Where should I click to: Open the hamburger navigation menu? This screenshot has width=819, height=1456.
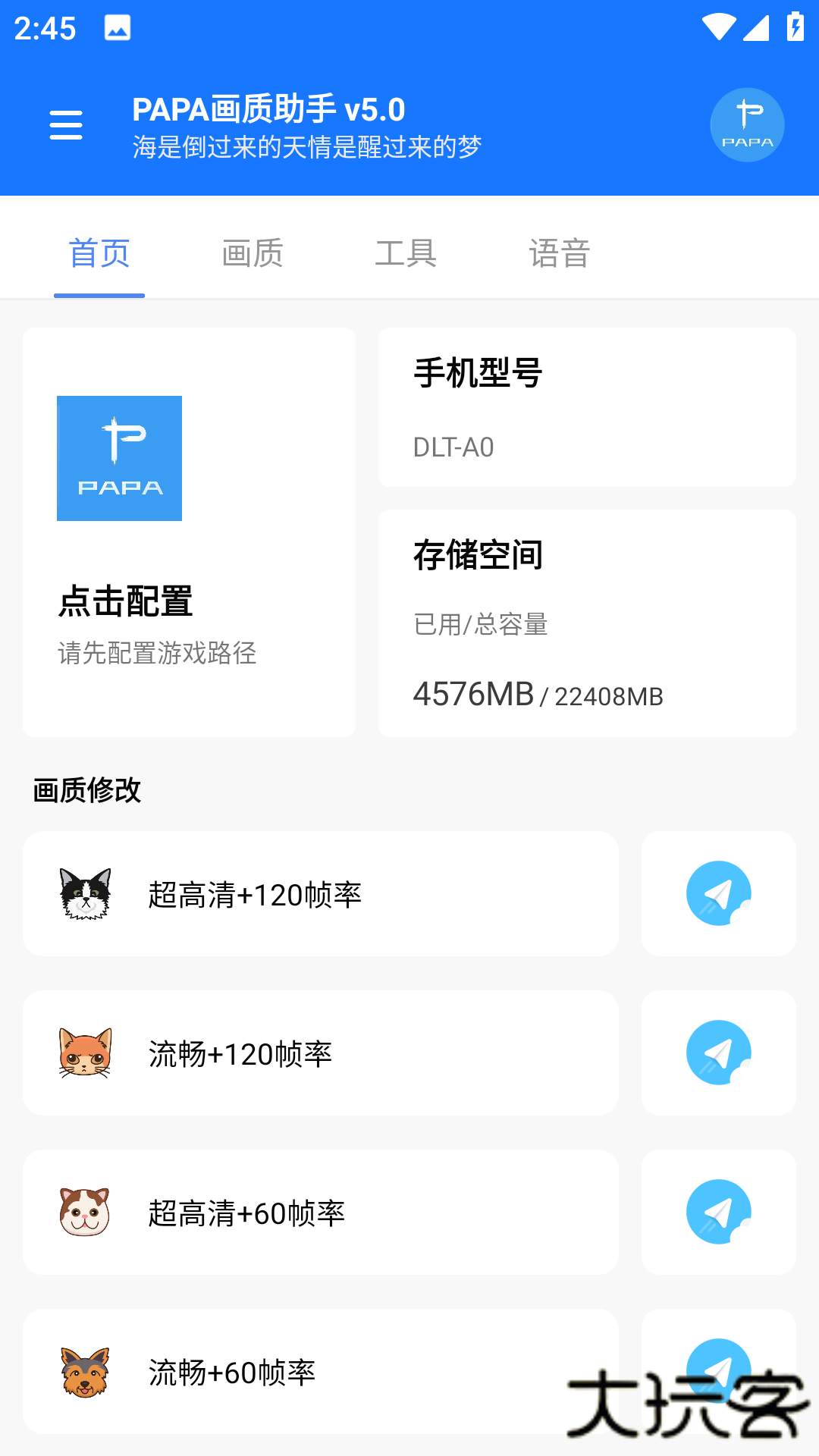click(65, 124)
